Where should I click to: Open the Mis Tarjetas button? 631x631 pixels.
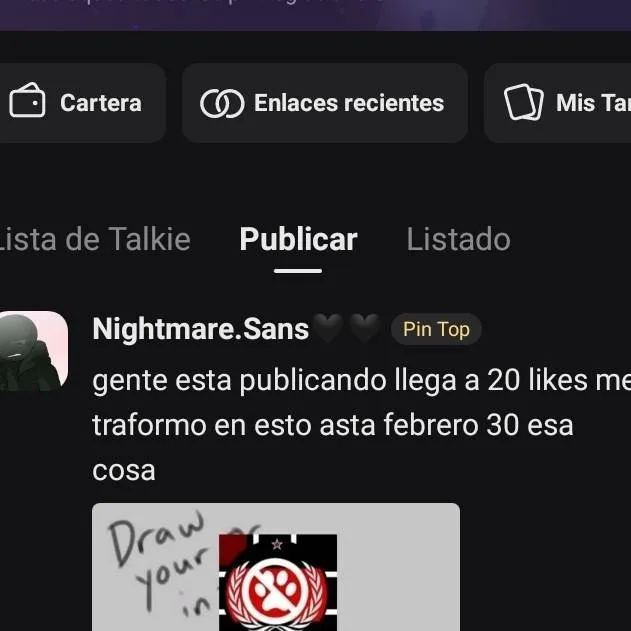562,103
